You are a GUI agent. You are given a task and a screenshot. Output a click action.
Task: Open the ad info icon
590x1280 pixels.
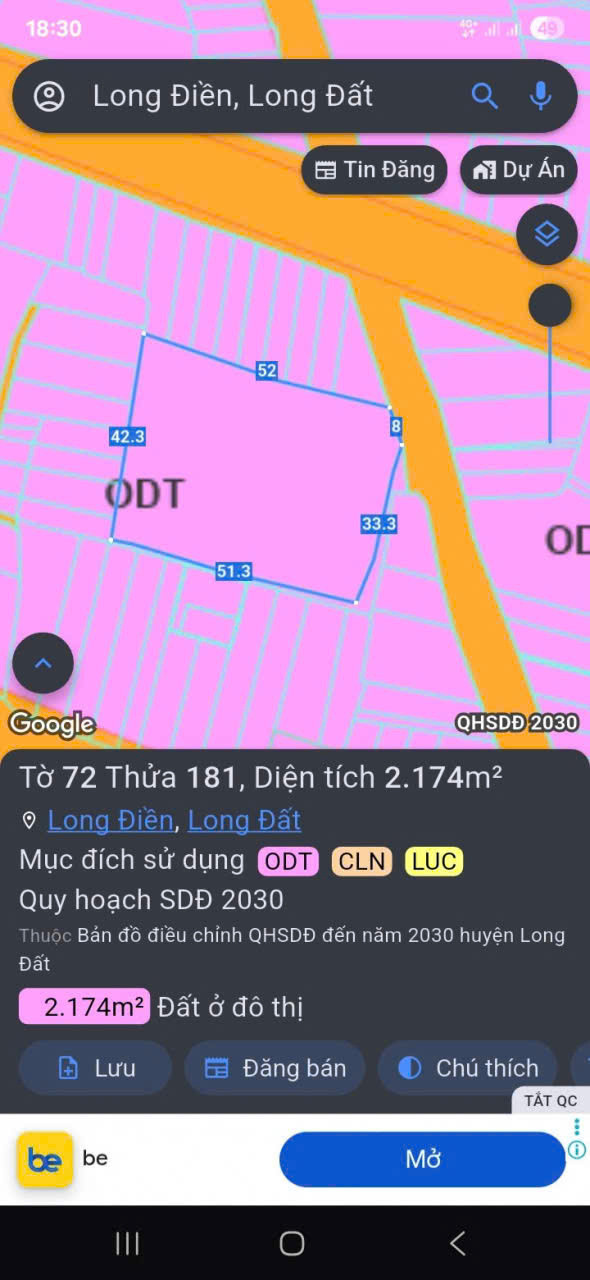(x=577, y=1150)
